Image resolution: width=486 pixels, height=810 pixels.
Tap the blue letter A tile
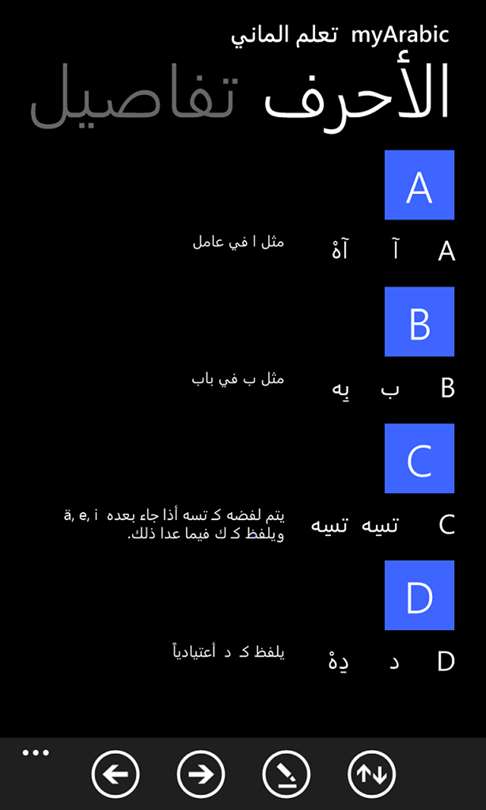point(419,185)
